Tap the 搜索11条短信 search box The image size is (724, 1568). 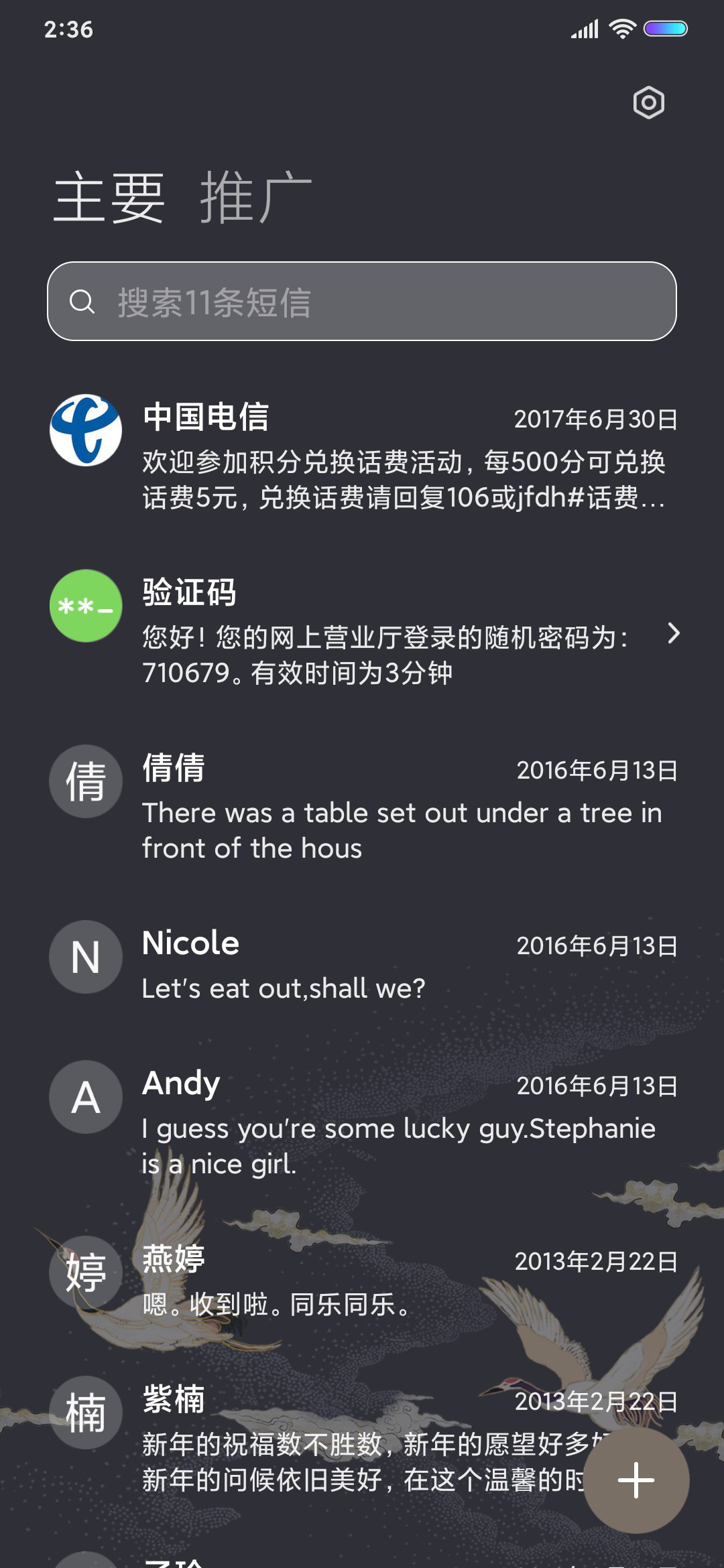tap(362, 302)
